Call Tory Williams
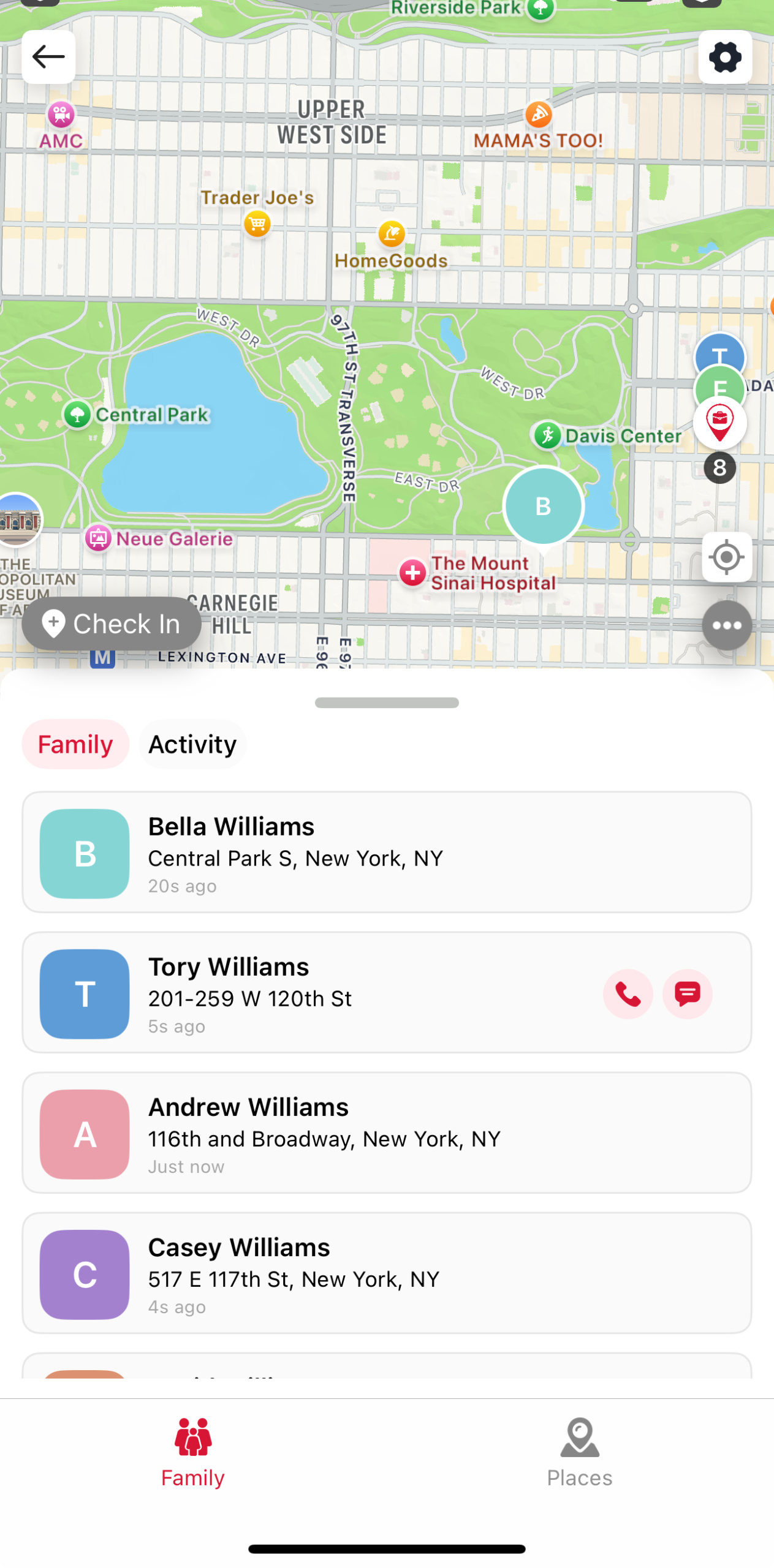774x1568 pixels. point(628,993)
